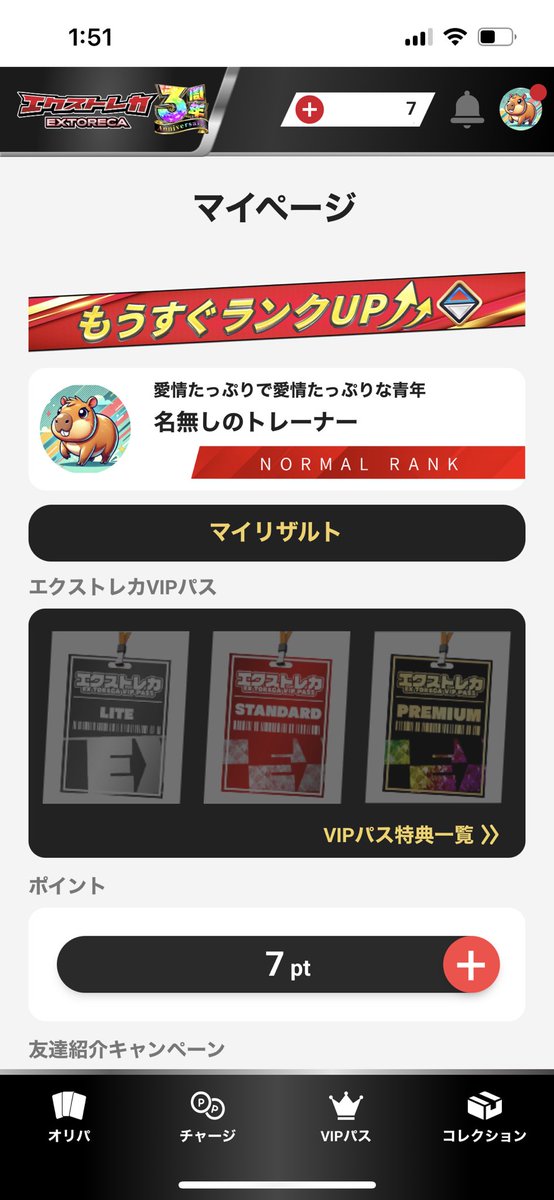Tap the capybara profile avatar in header
554x1200 pixels.
pos(521,108)
